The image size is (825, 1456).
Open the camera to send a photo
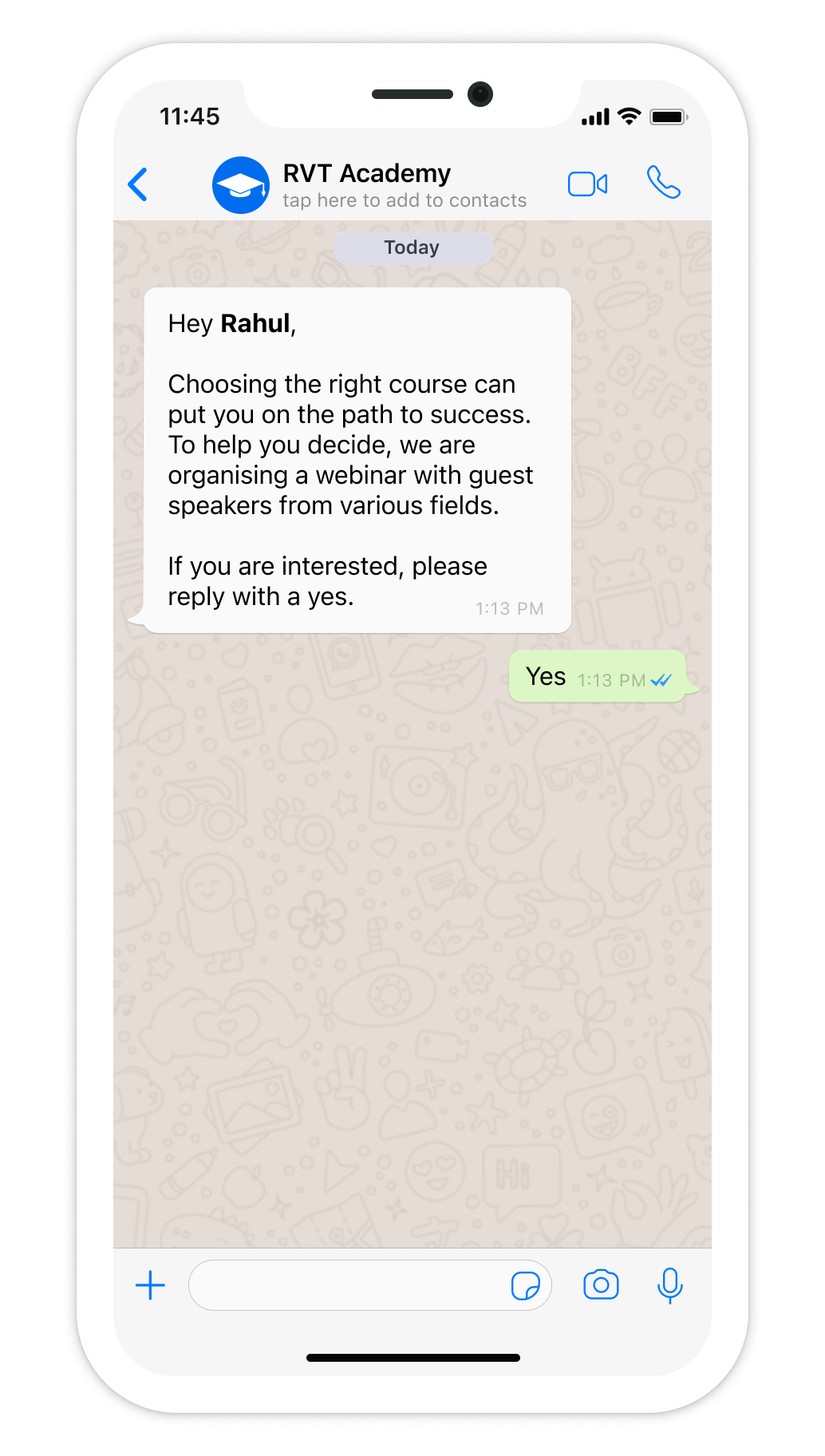click(601, 1285)
